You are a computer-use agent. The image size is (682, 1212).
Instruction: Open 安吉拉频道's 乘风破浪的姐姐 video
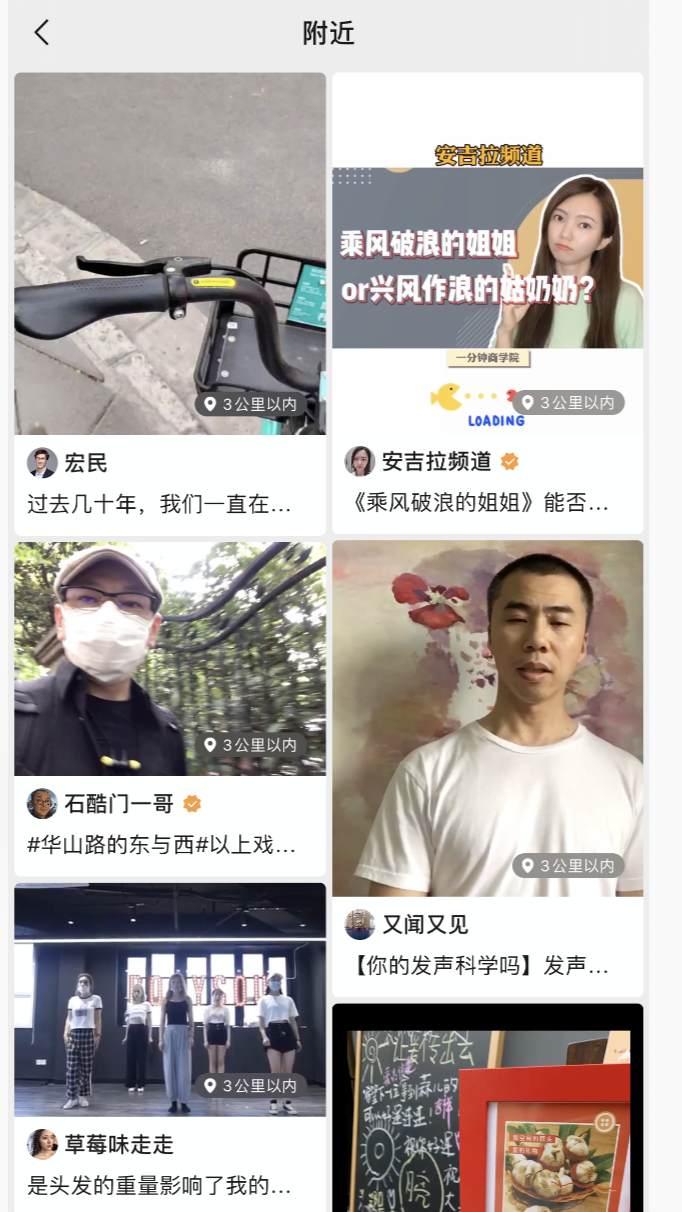pyautogui.click(x=488, y=253)
